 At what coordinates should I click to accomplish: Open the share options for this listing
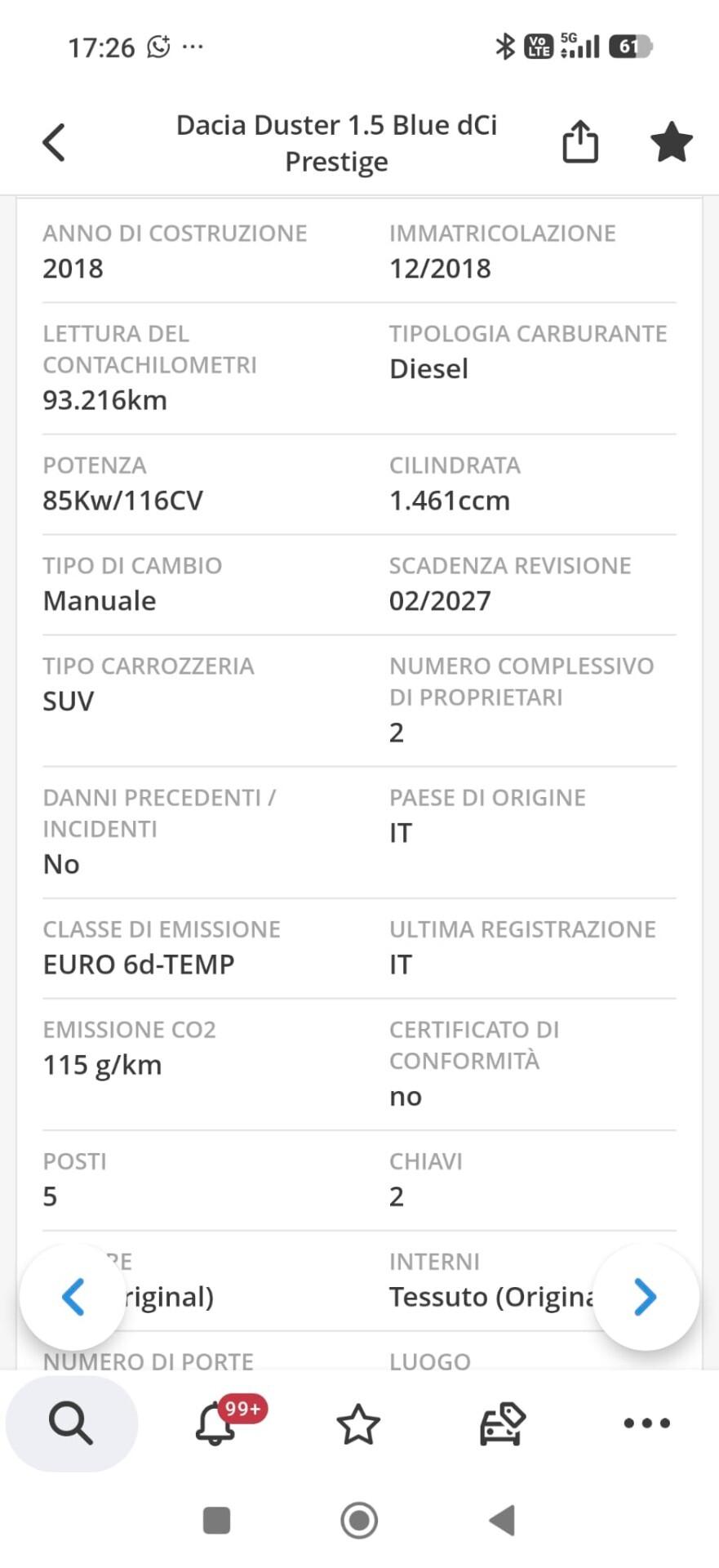579,140
